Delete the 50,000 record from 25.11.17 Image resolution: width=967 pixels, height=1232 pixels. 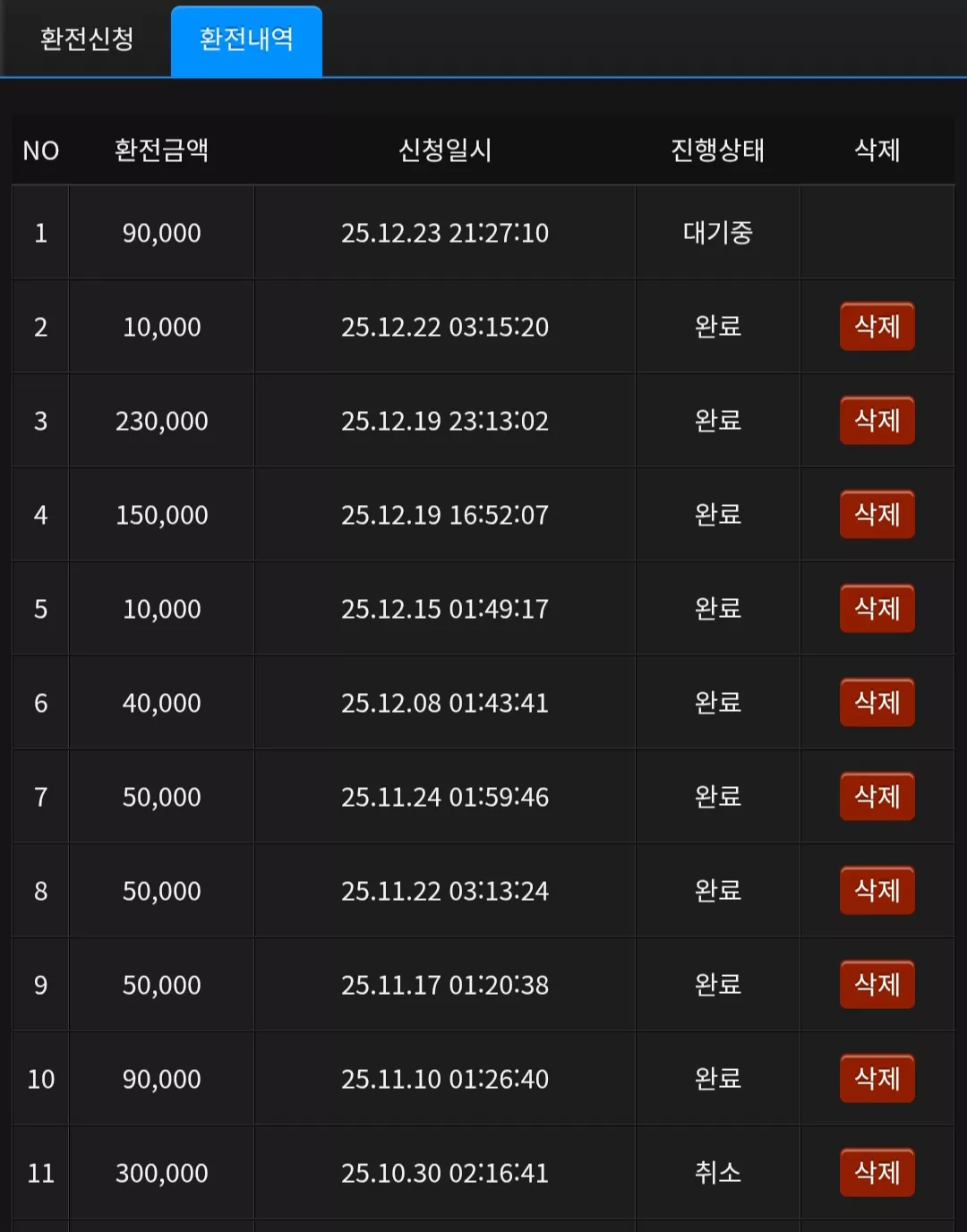(x=877, y=984)
